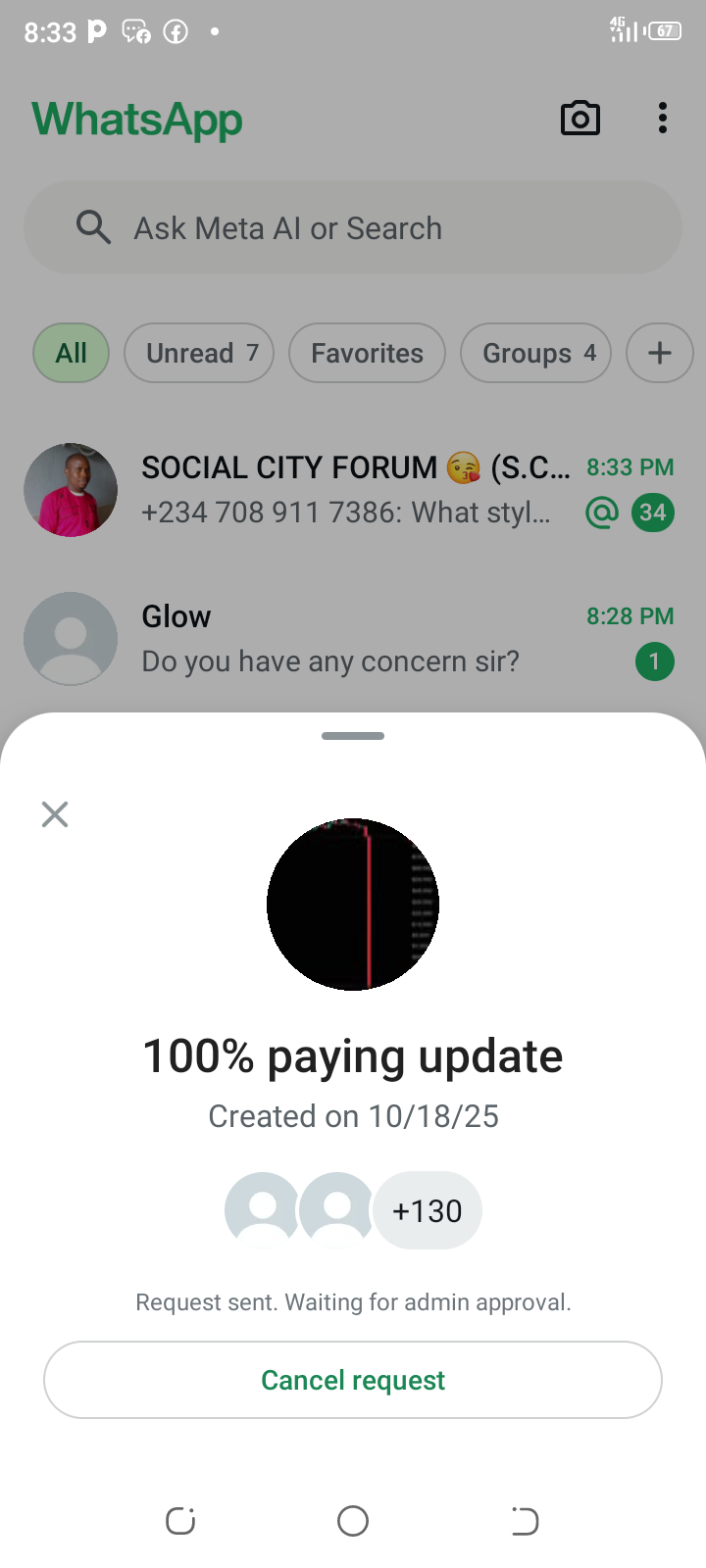Tap the system back button
The image size is (706, 1568).
(525, 1521)
